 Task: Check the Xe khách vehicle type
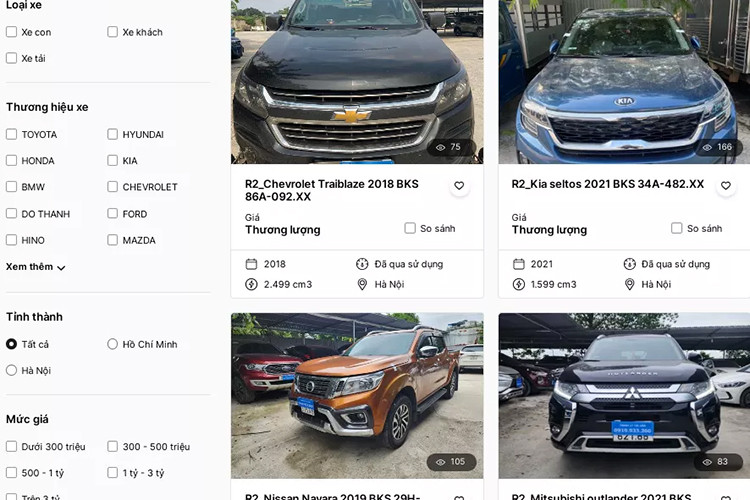(113, 32)
